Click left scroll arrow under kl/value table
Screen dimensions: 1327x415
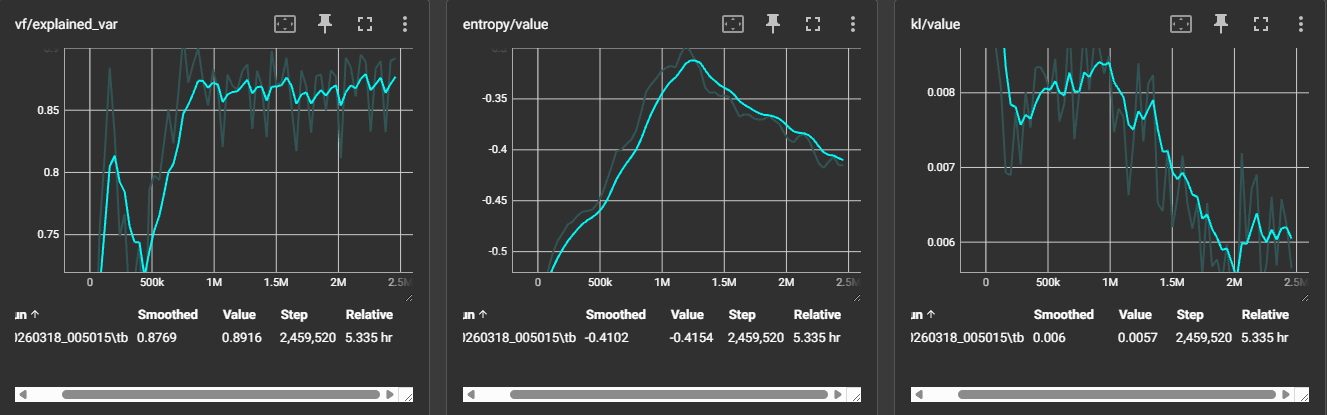(x=921, y=395)
